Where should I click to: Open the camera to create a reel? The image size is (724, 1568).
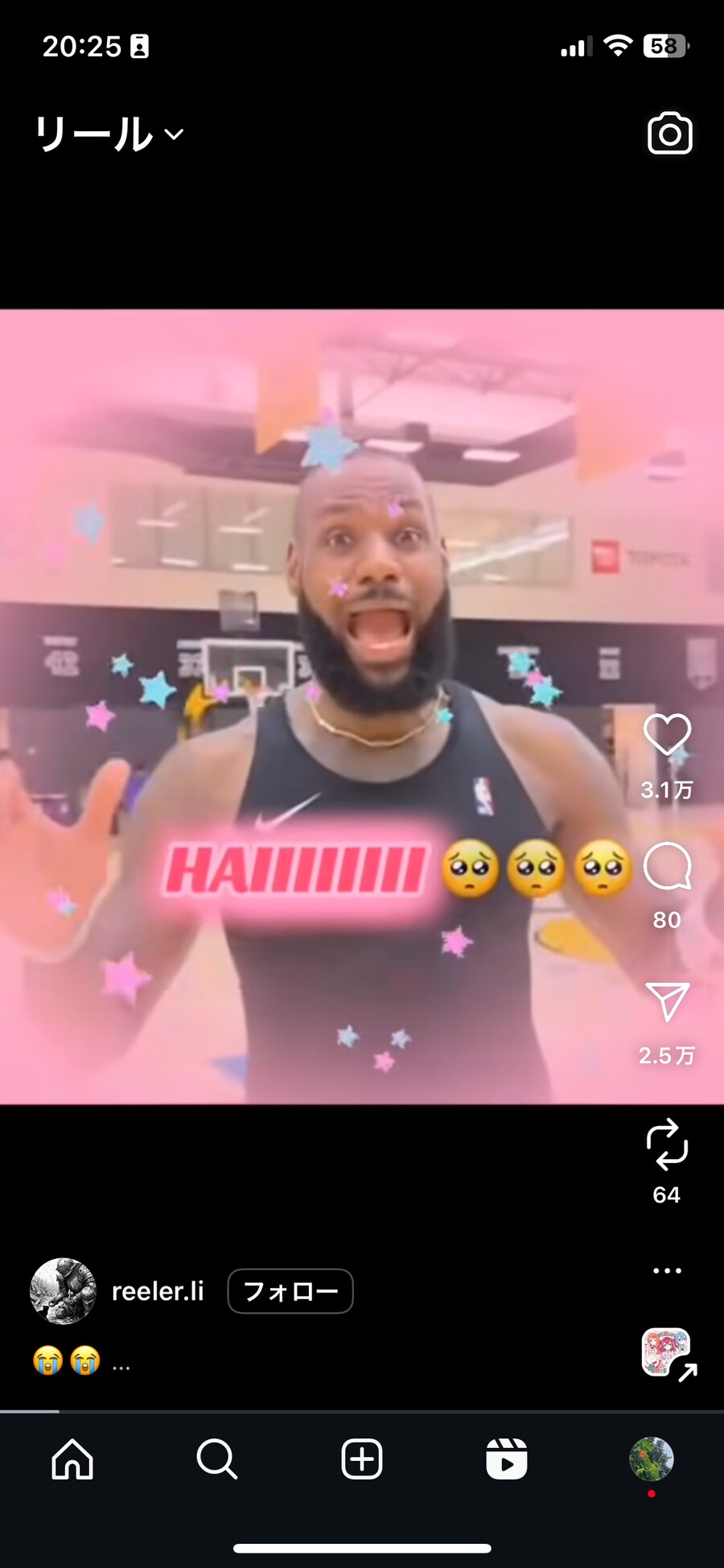669,134
